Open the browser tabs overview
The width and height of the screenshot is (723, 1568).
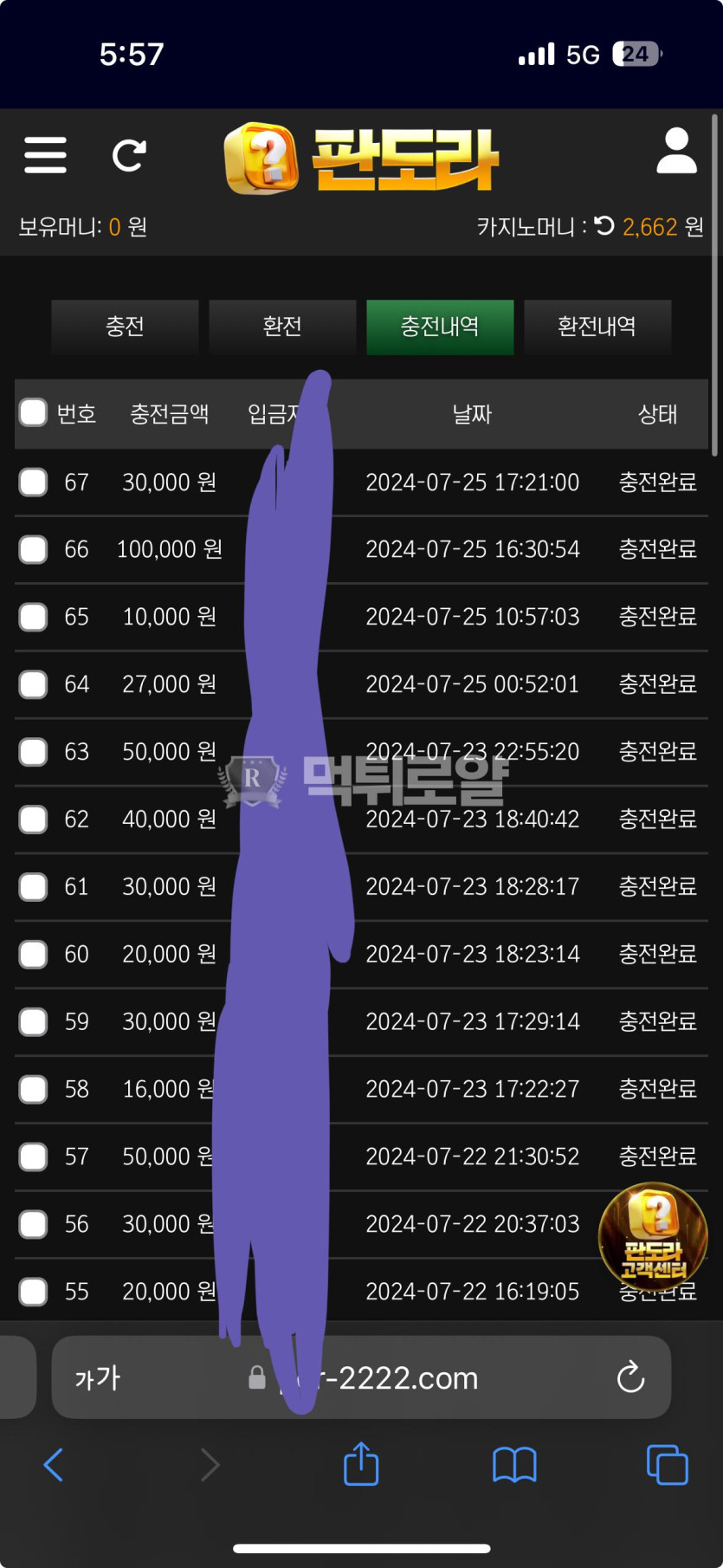[x=667, y=1465]
